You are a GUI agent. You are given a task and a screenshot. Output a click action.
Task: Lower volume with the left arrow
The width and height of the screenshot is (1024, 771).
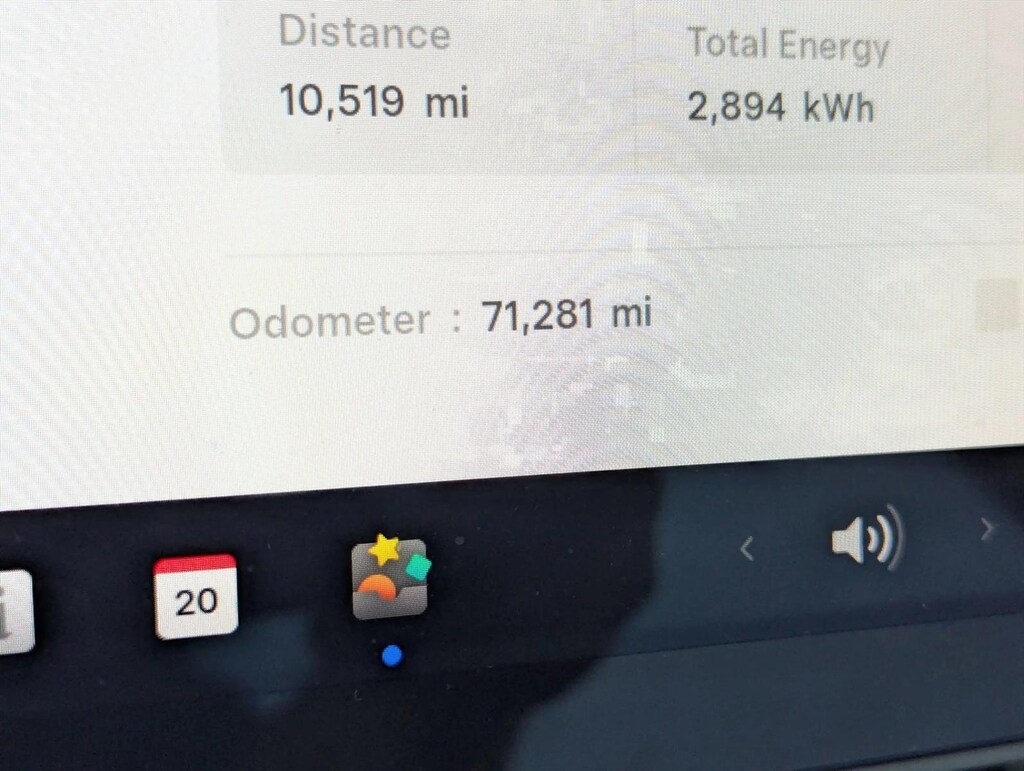(746, 547)
